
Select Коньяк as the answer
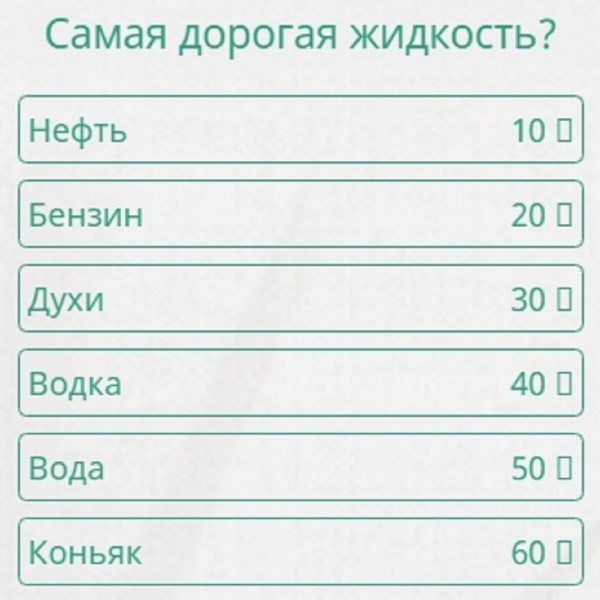[x=300, y=551]
